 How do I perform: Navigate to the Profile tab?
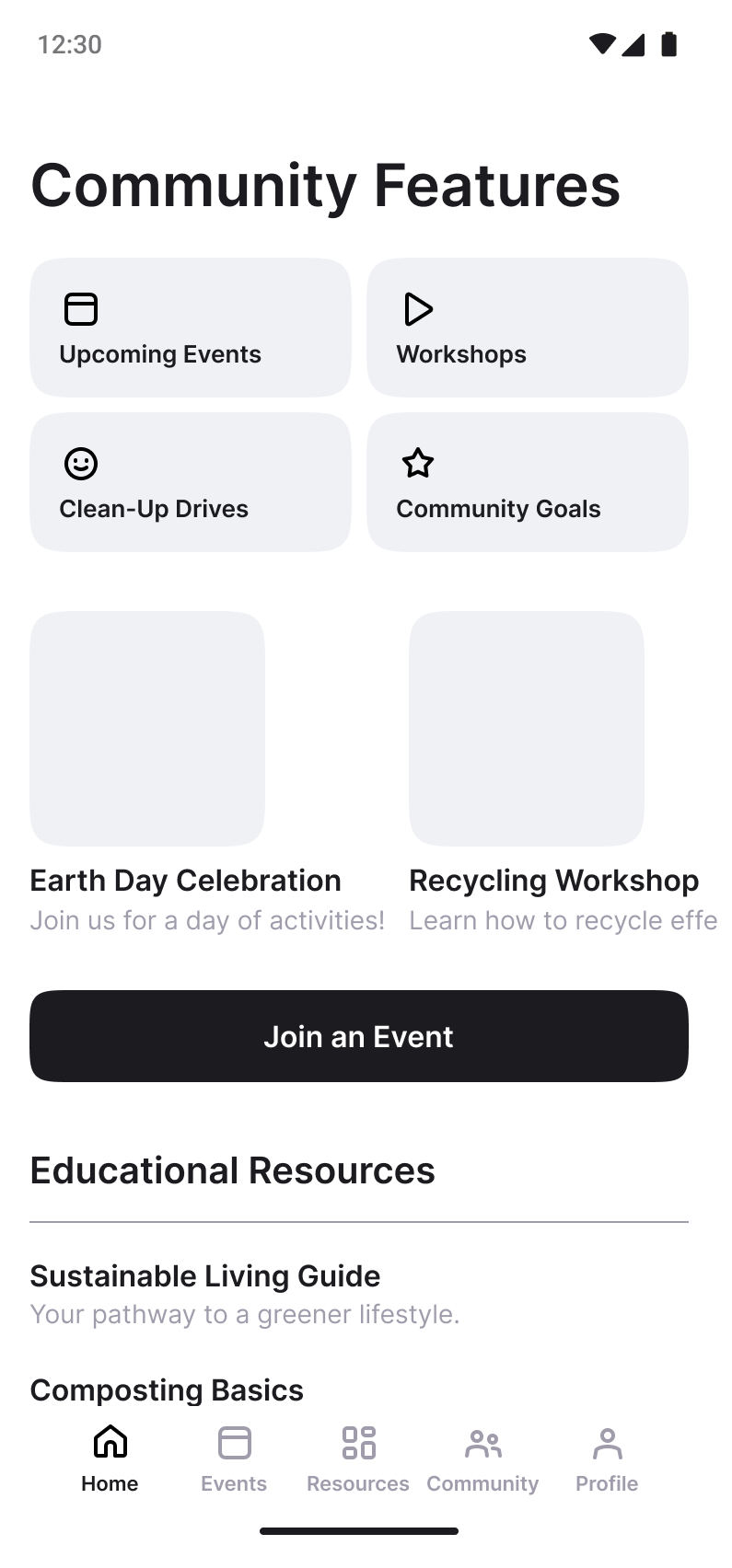(x=607, y=1458)
